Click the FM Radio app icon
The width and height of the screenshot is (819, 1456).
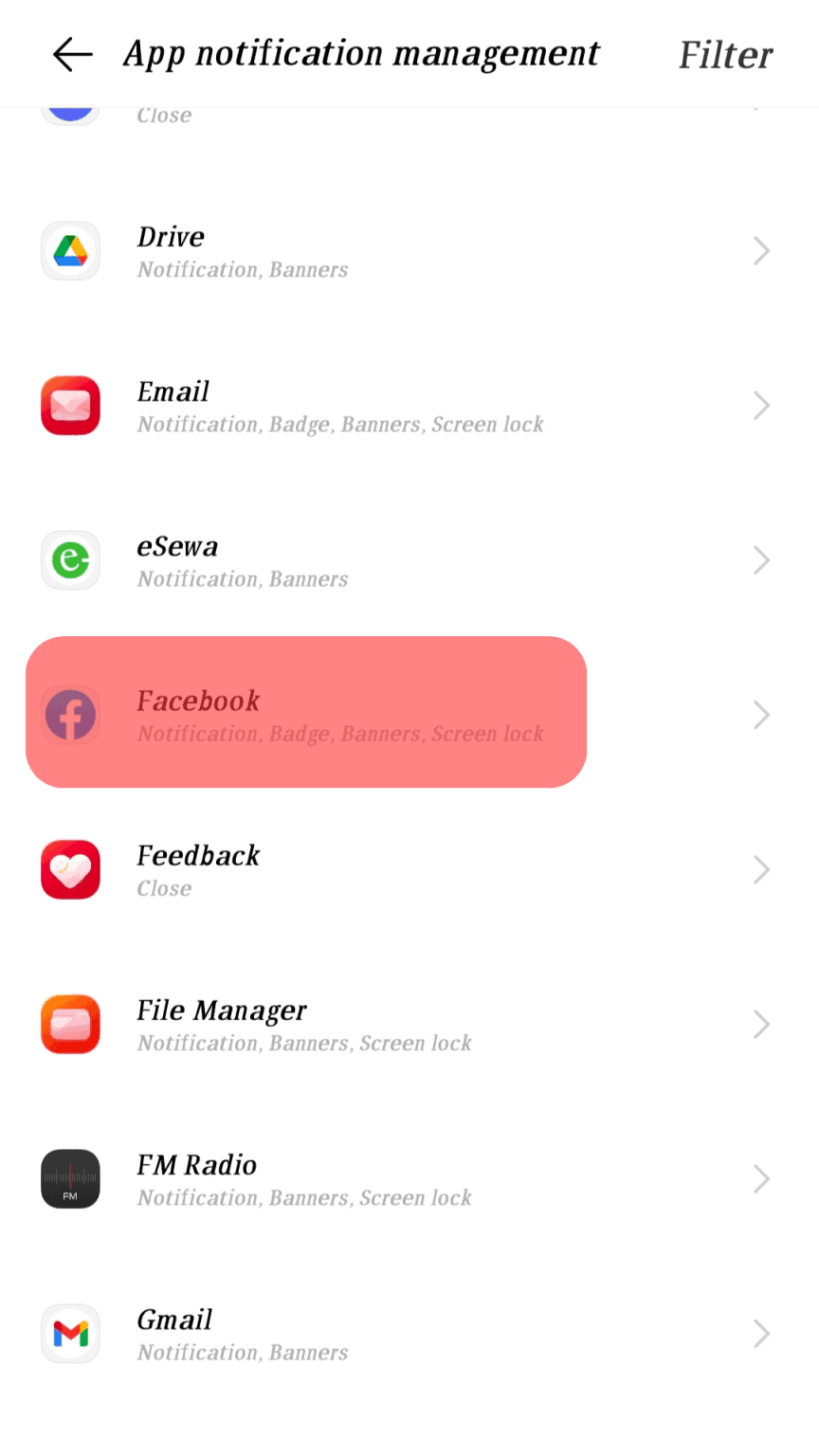click(70, 1178)
